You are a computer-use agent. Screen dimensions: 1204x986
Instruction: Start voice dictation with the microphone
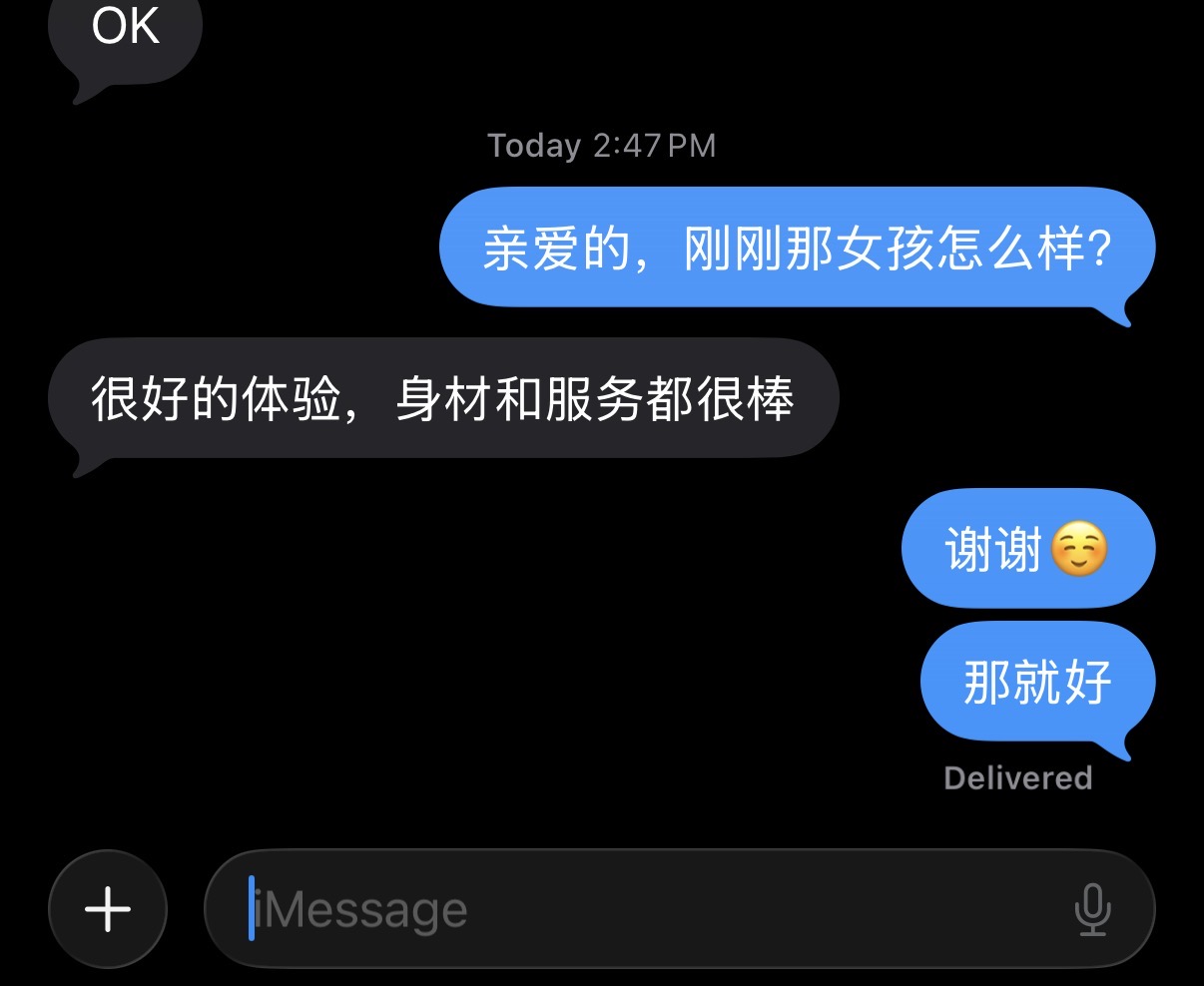click(1092, 909)
